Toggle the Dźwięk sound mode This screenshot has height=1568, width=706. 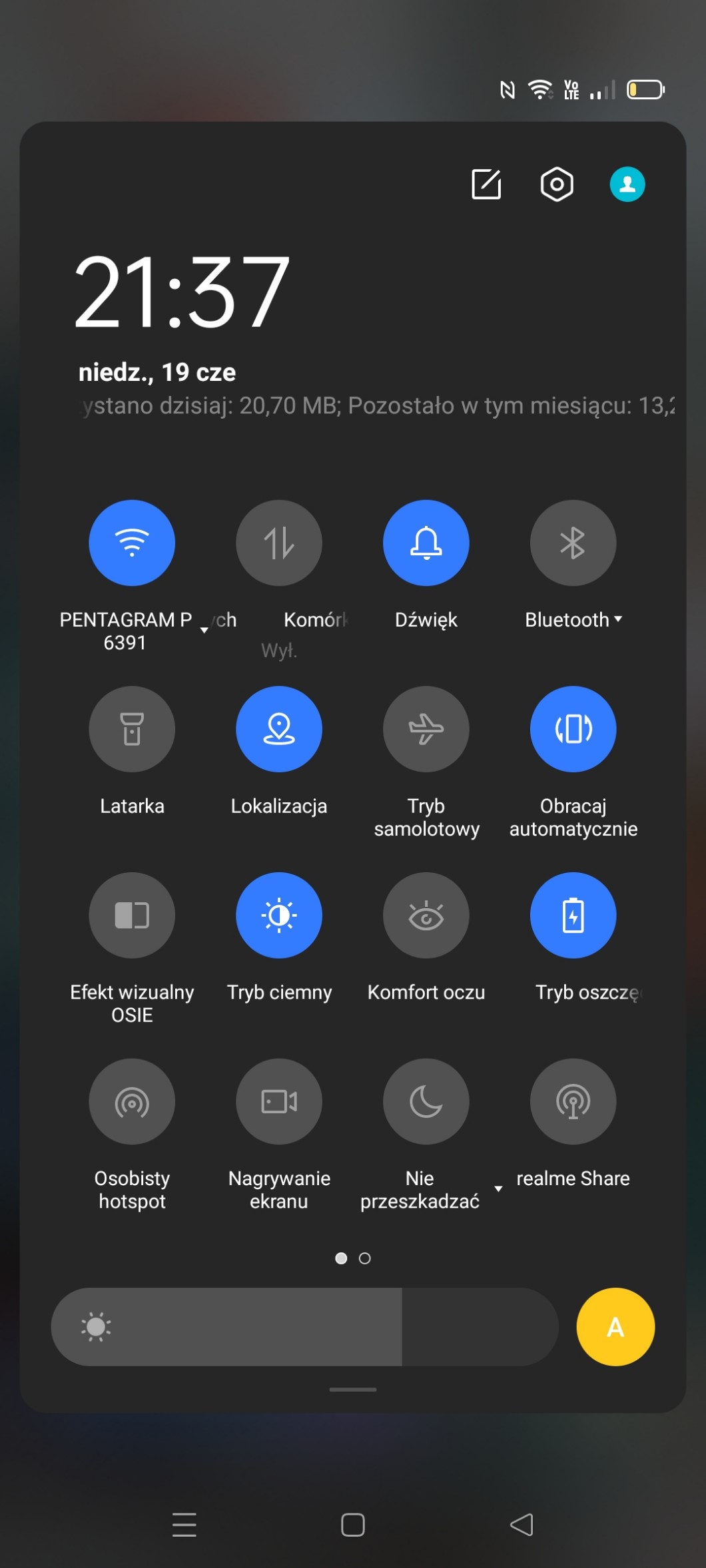click(x=426, y=543)
